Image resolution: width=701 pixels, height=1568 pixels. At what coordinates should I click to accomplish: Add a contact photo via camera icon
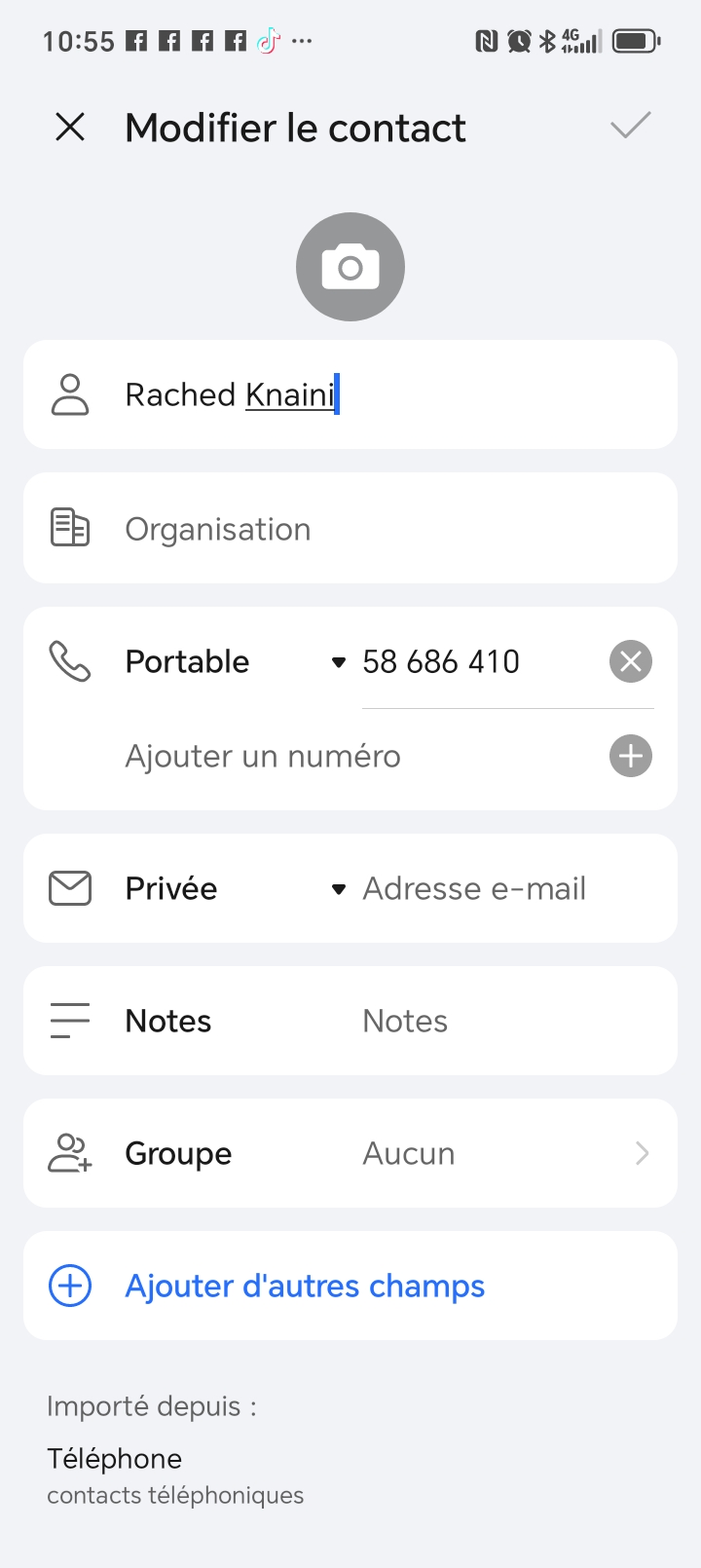[x=350, y=267]
